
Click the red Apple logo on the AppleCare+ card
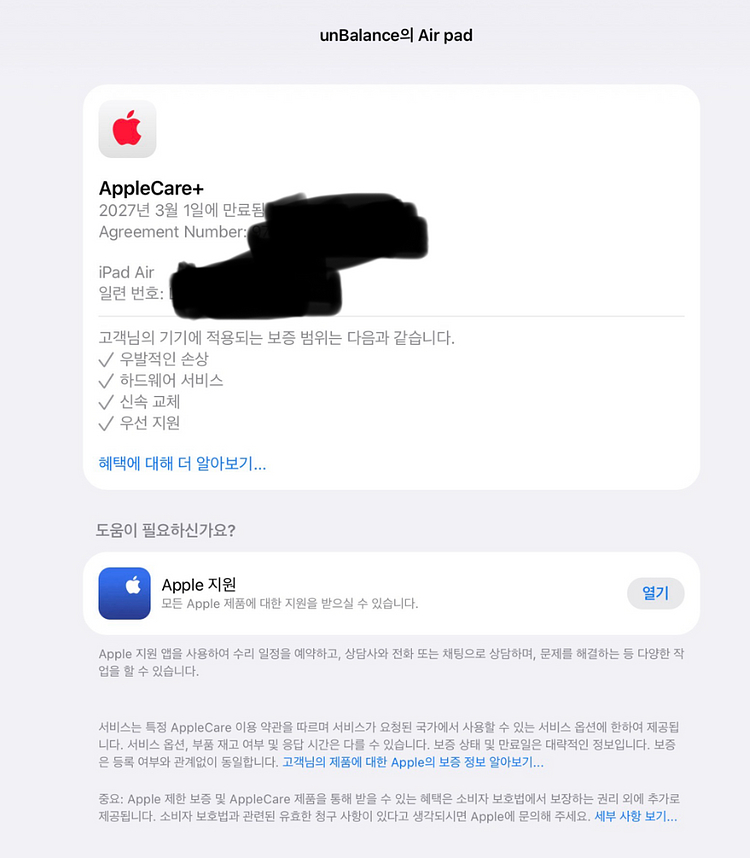coord(126,129)
